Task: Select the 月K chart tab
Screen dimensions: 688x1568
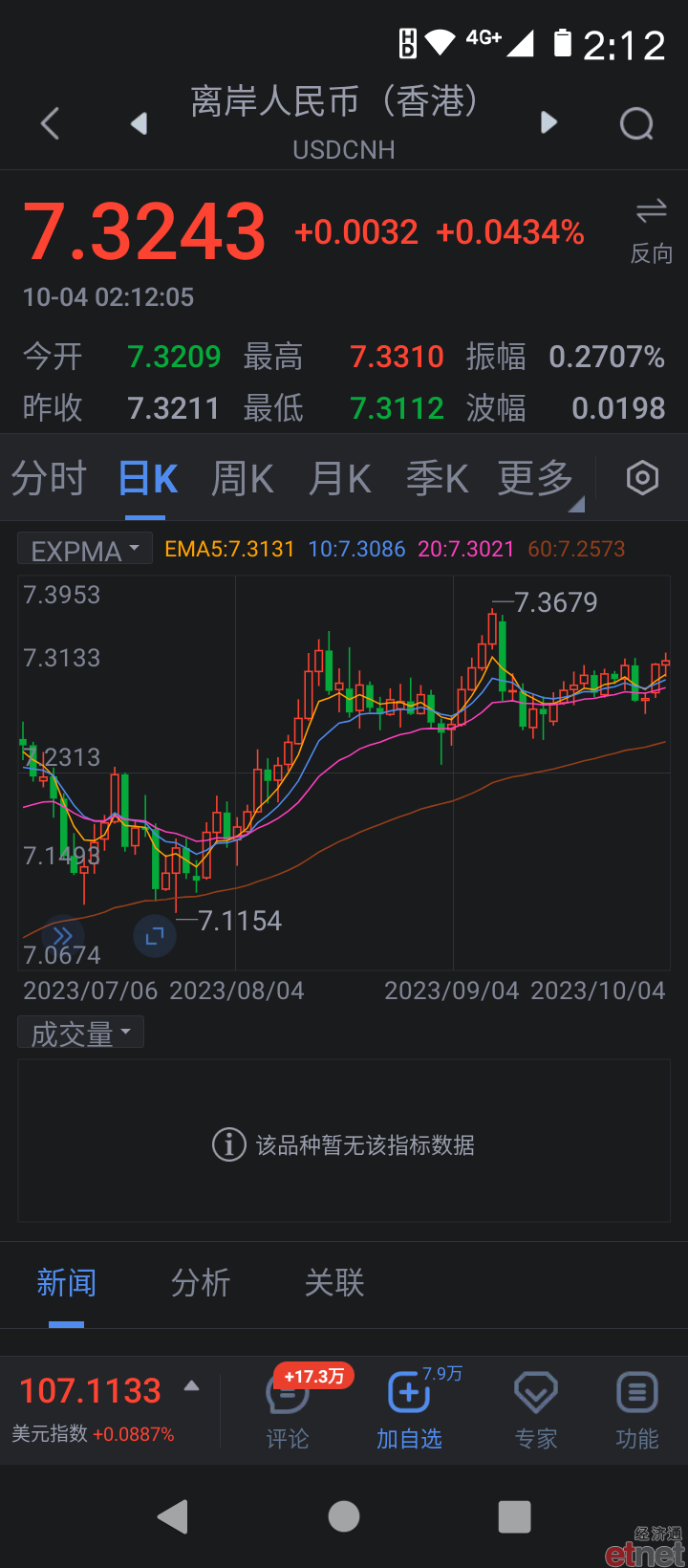Action: 339,478
